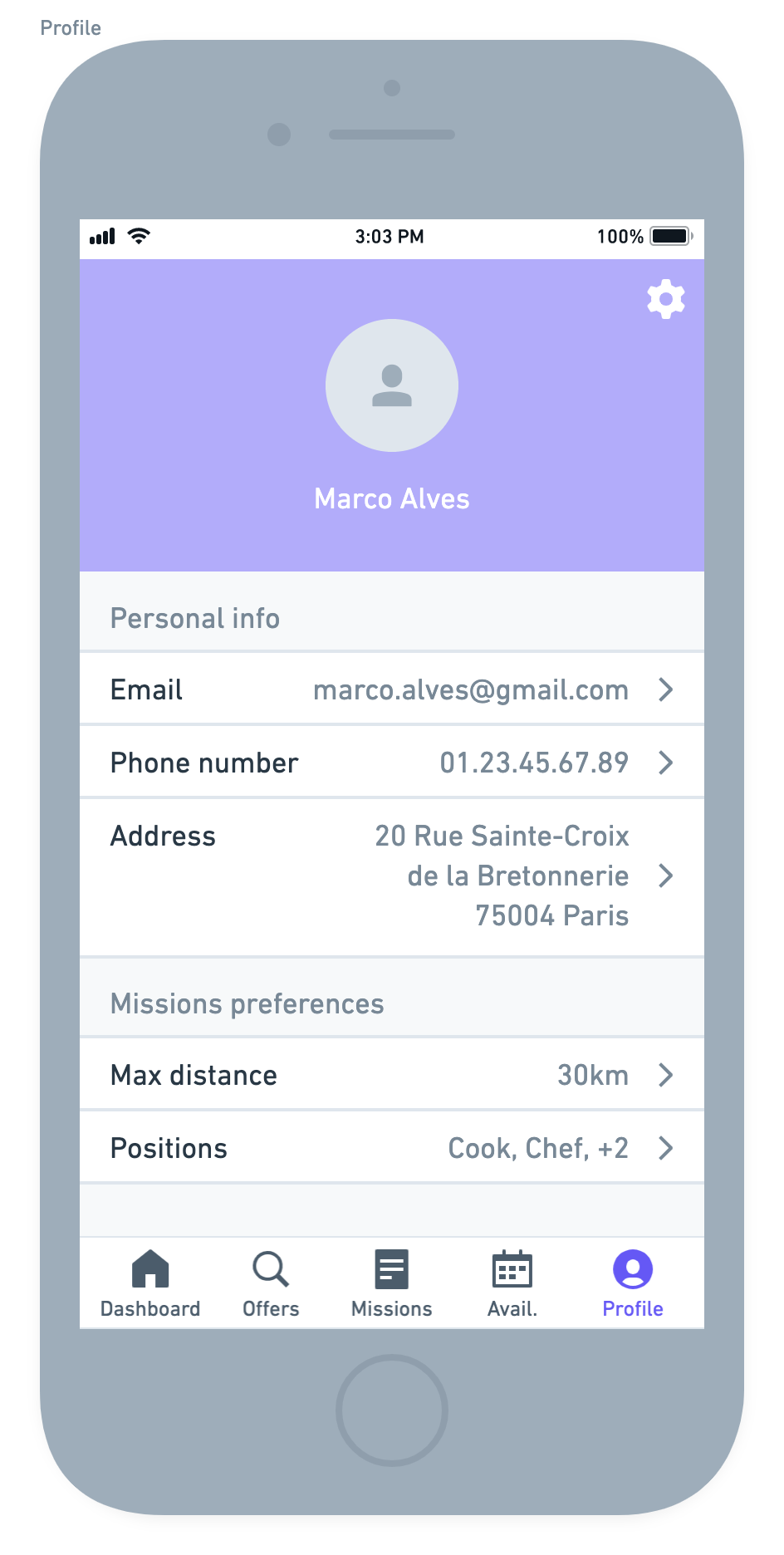Open the Positions preference
This screenshot has width=784, height=1555.
point(392,1148)
